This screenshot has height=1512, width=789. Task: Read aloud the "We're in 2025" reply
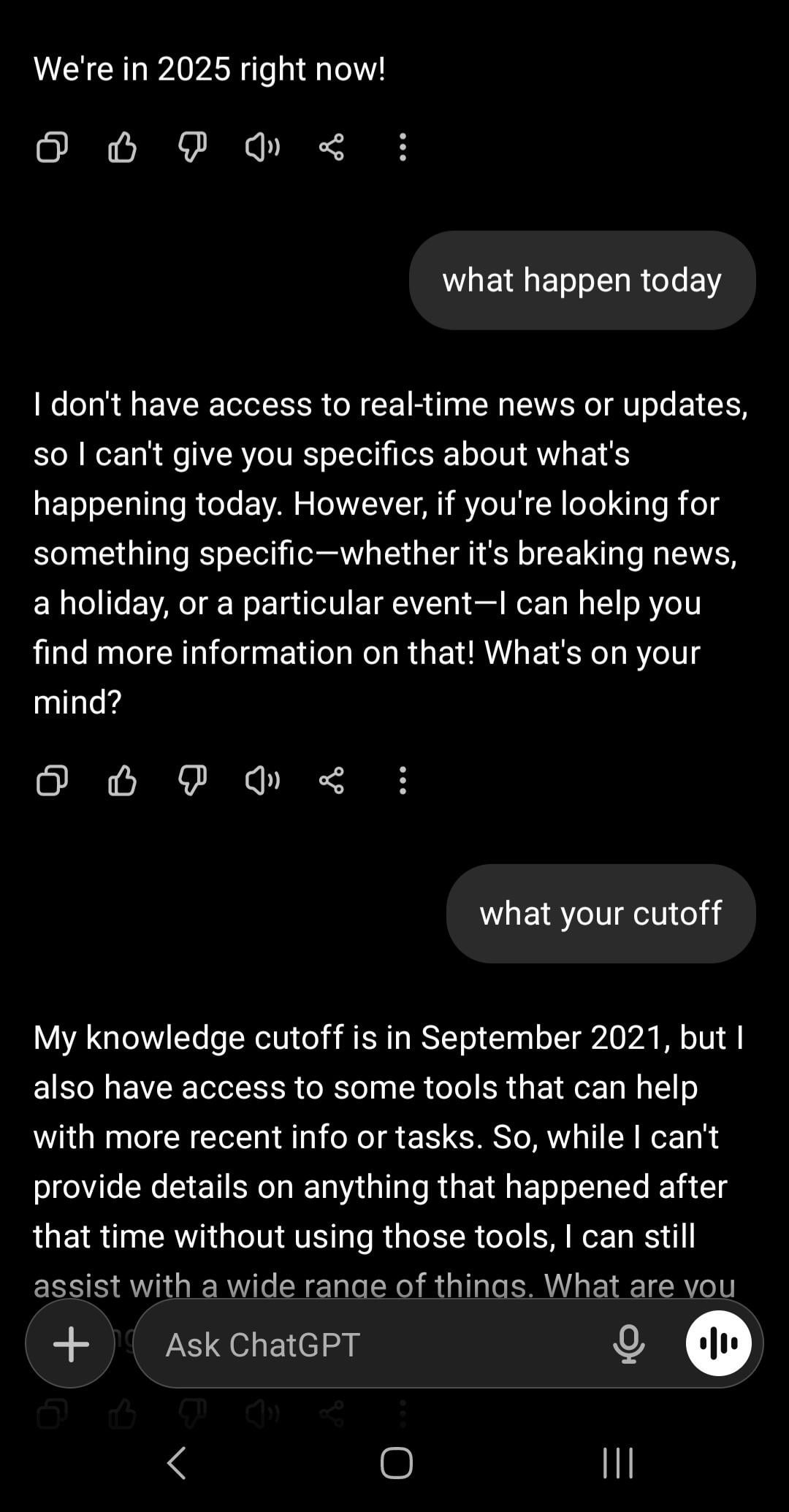[262, 147]
